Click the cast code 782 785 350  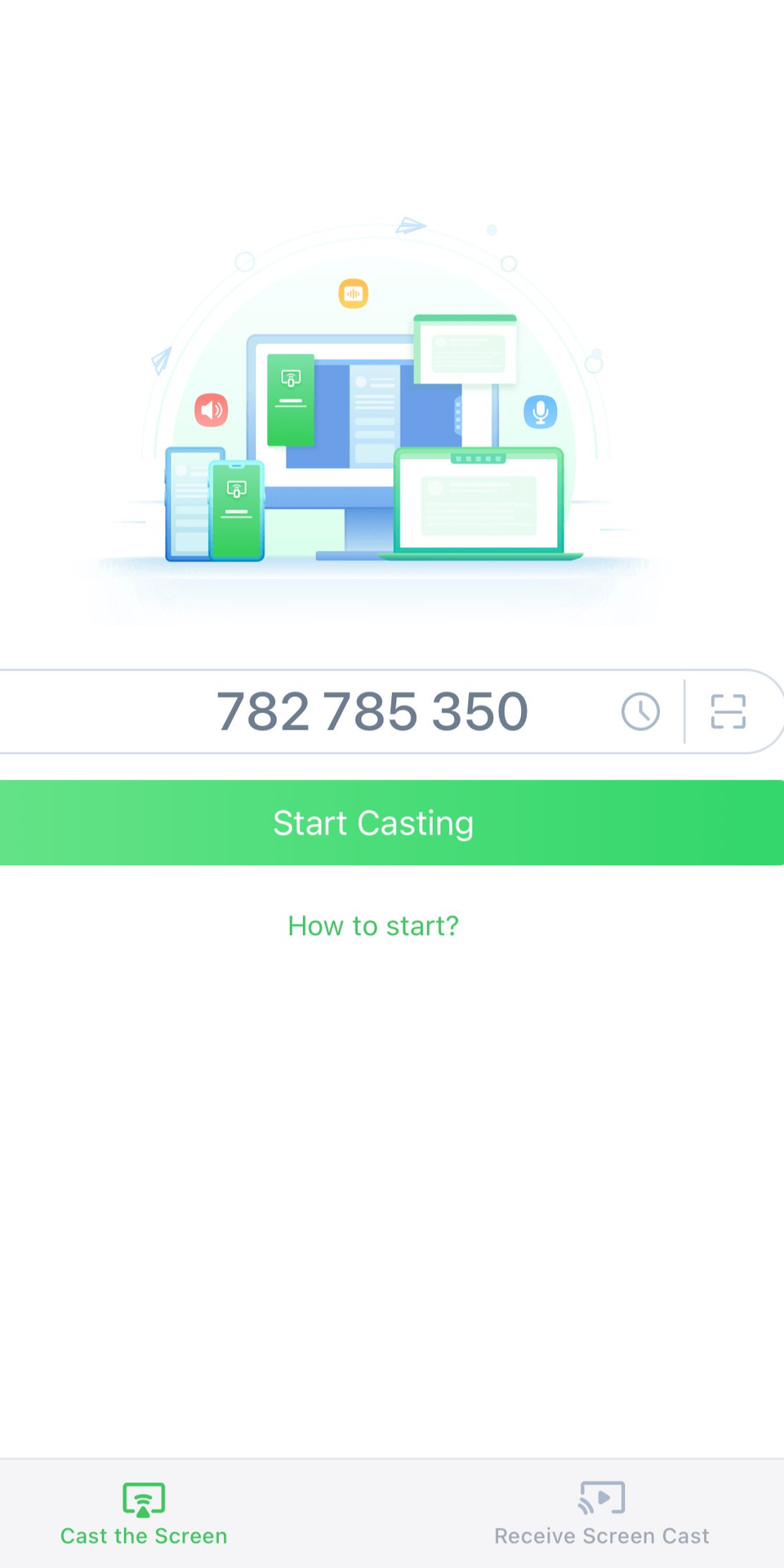[x=372, y=710]
